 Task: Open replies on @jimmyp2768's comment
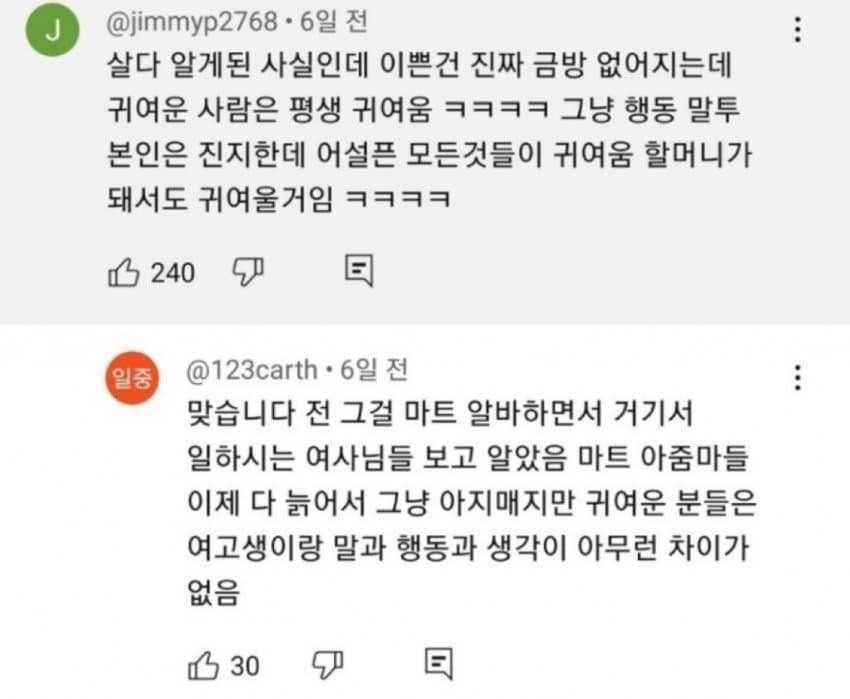point(358,271)
